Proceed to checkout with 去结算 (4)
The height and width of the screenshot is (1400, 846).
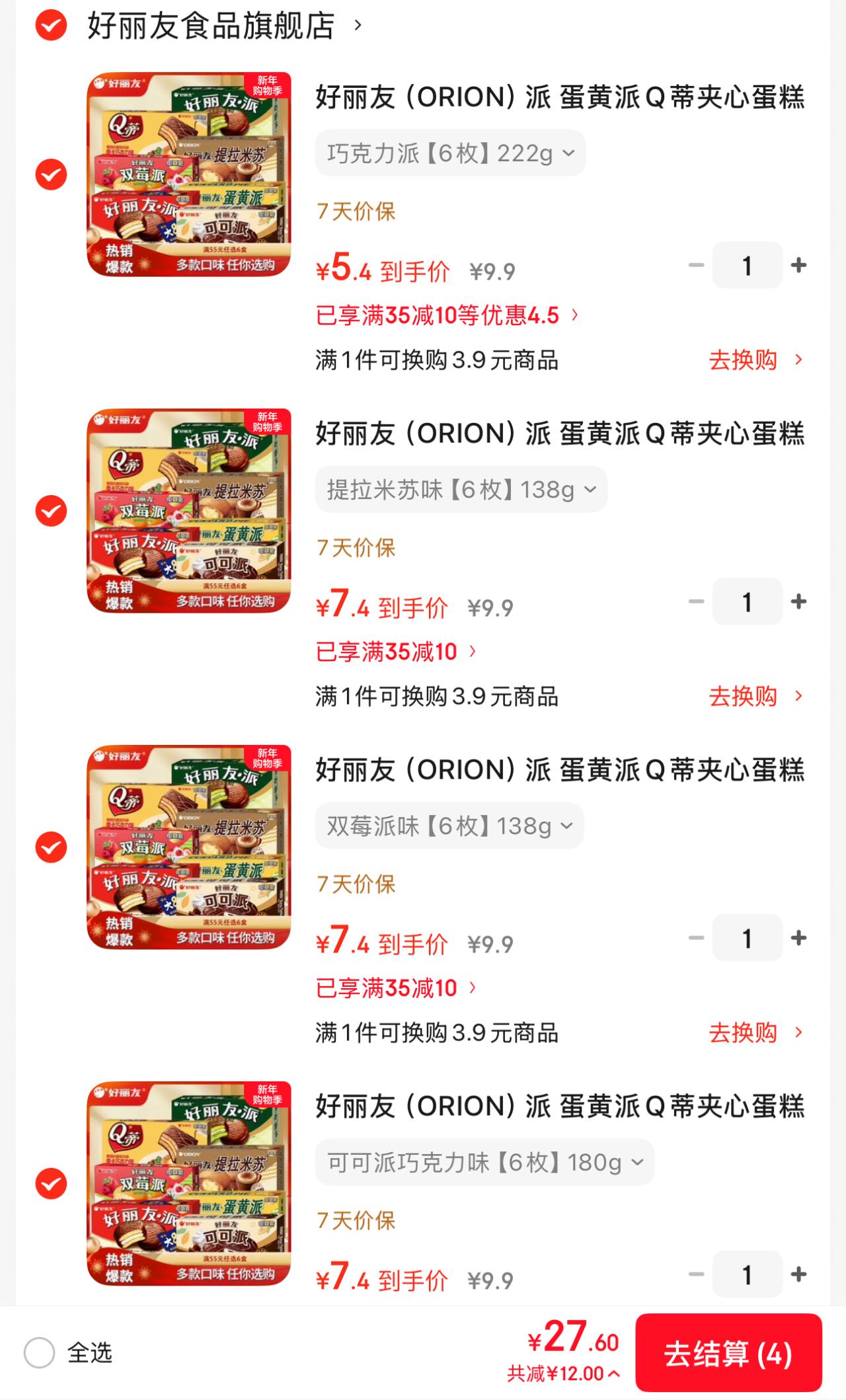pyautogui.click(x=728, y=1354)
